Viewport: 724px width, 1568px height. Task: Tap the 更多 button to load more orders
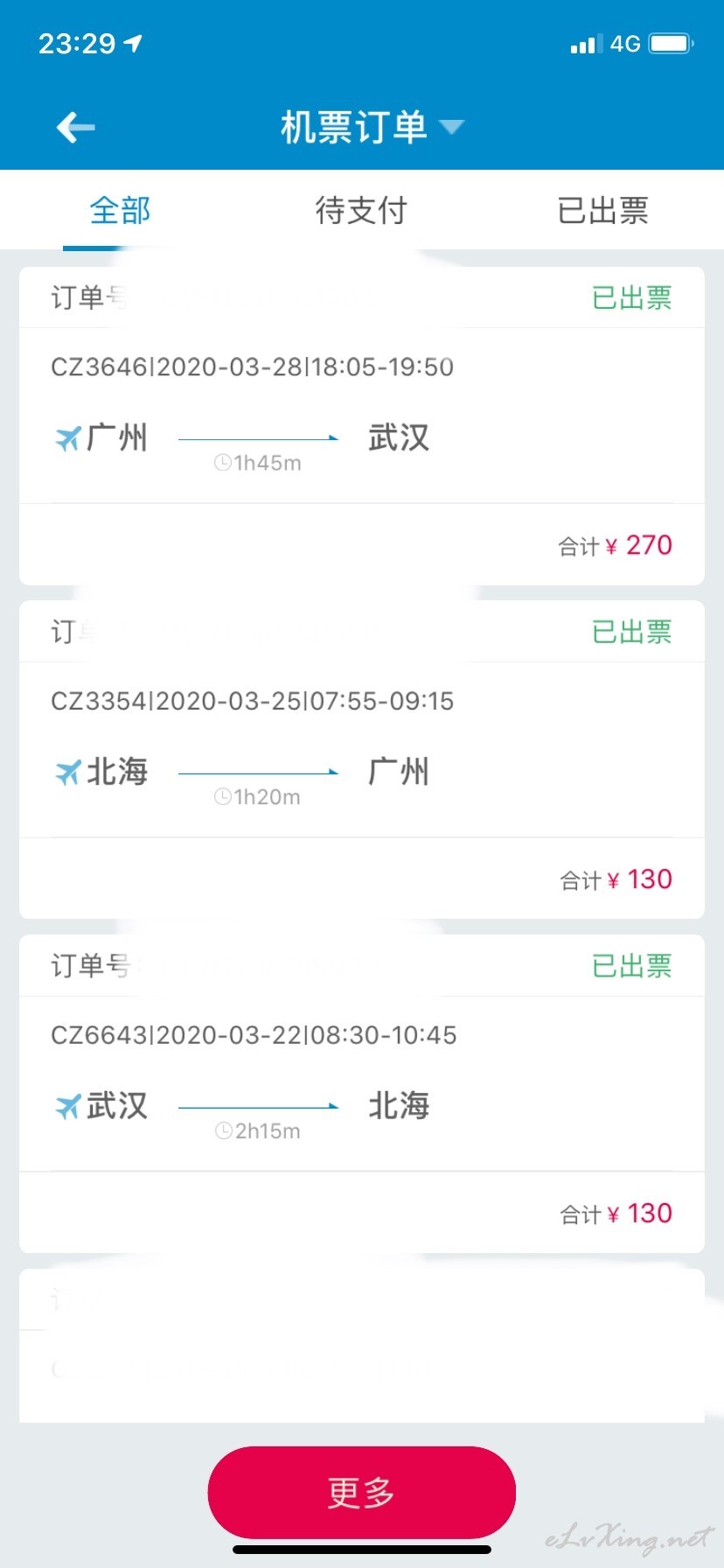[362, 1492]
